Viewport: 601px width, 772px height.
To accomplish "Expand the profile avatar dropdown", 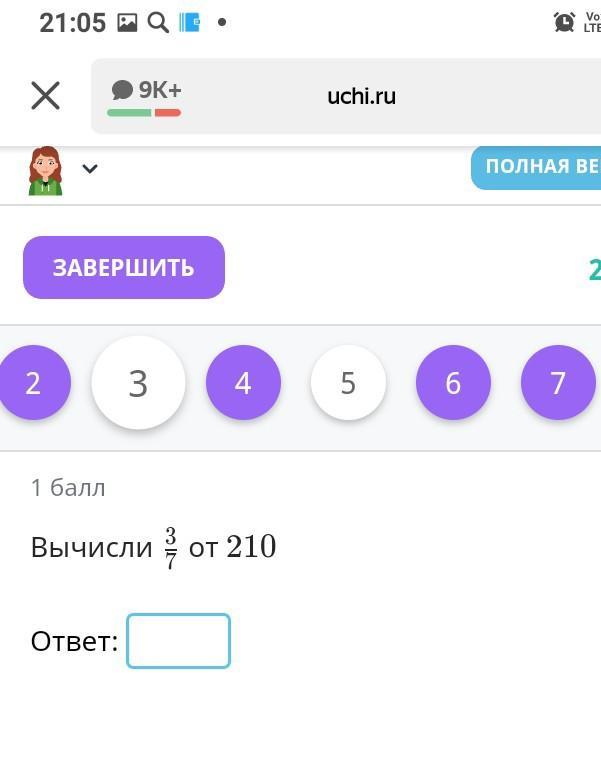I will coord(89,169).
